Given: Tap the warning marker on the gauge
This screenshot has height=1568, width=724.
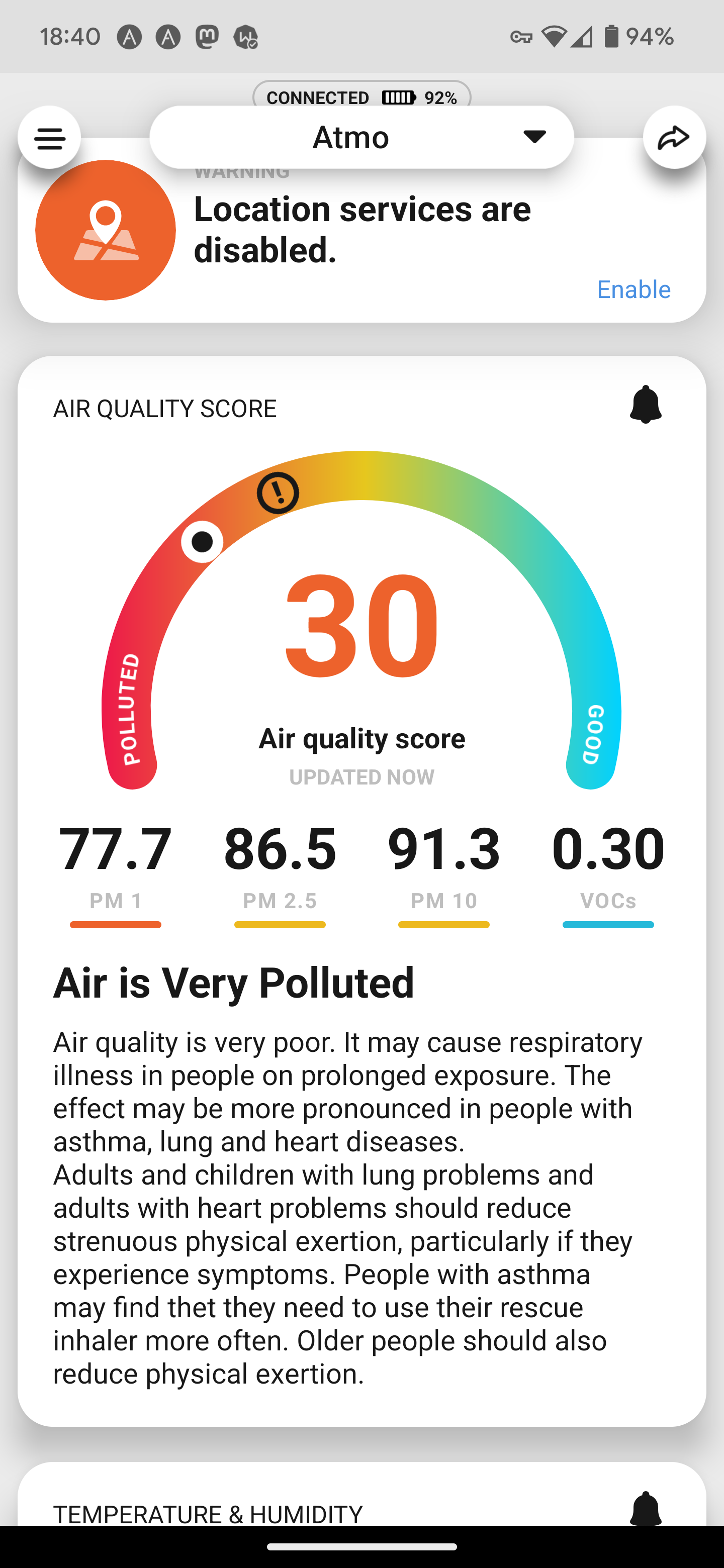Looking at the screenshot, I should click(x=278, y=493).
